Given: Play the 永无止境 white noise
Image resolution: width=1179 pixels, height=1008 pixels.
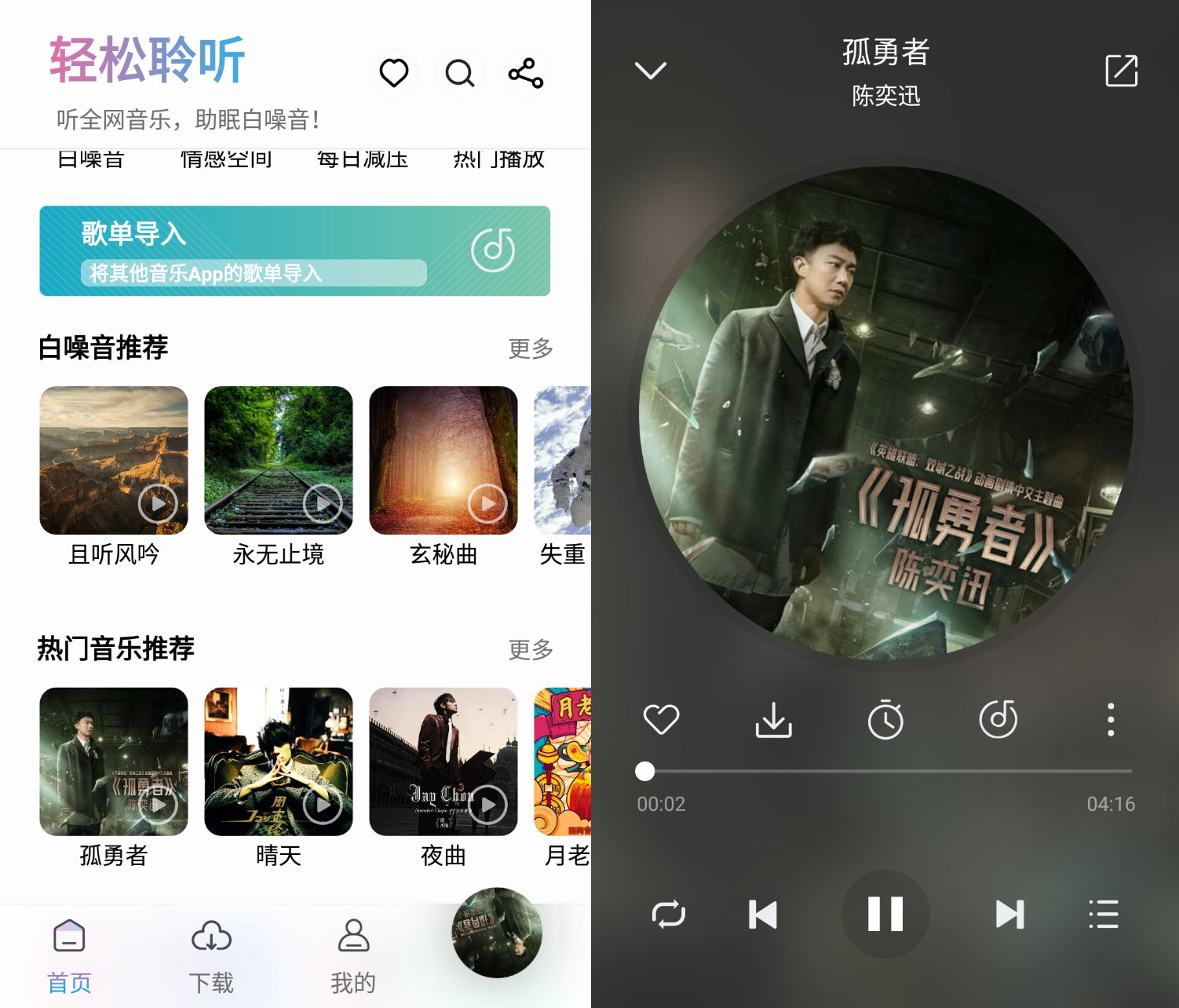Looking at the screenshot, I should [x=279, y=460].
